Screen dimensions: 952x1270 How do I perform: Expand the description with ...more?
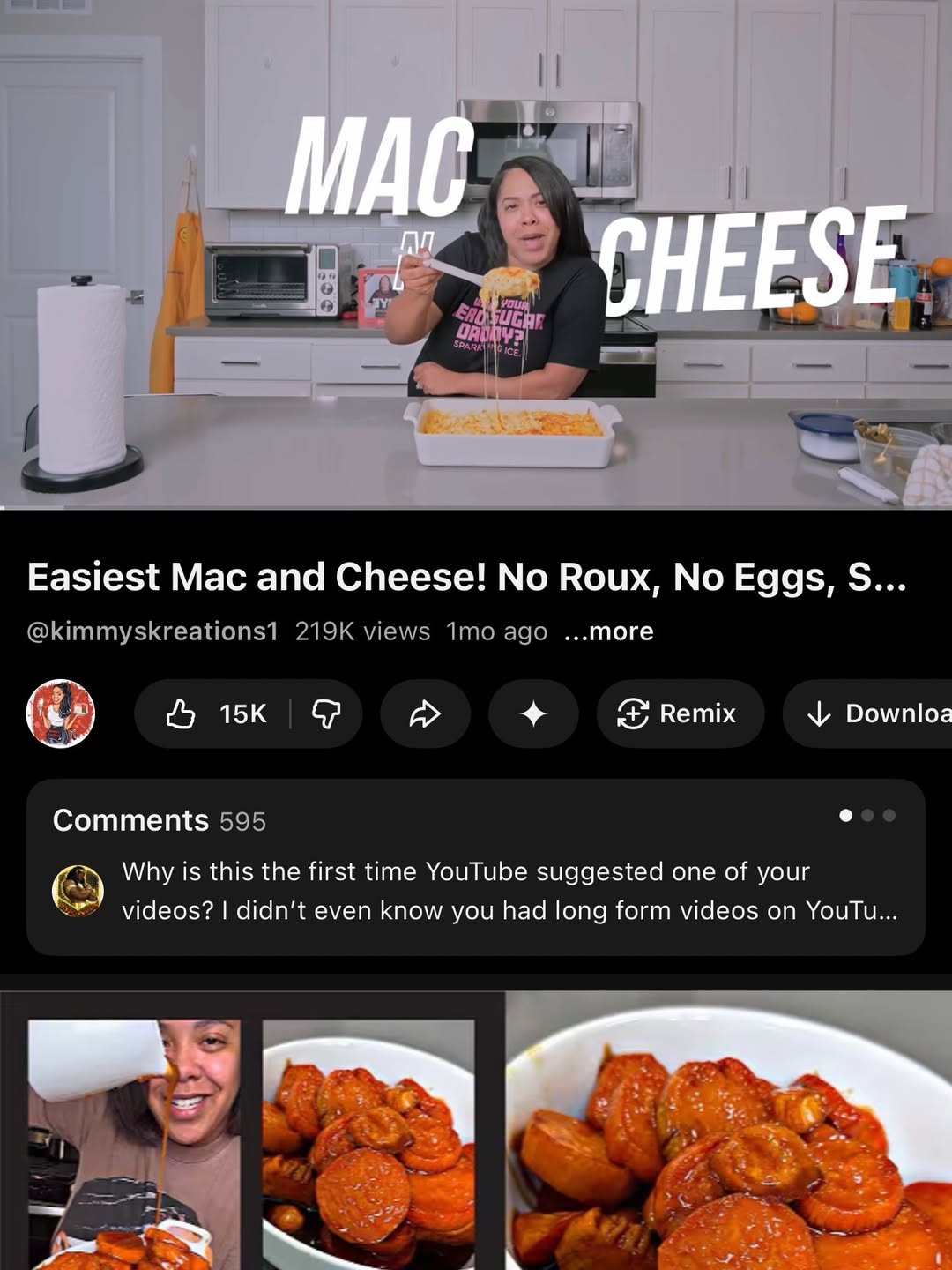tap(609, 631)
